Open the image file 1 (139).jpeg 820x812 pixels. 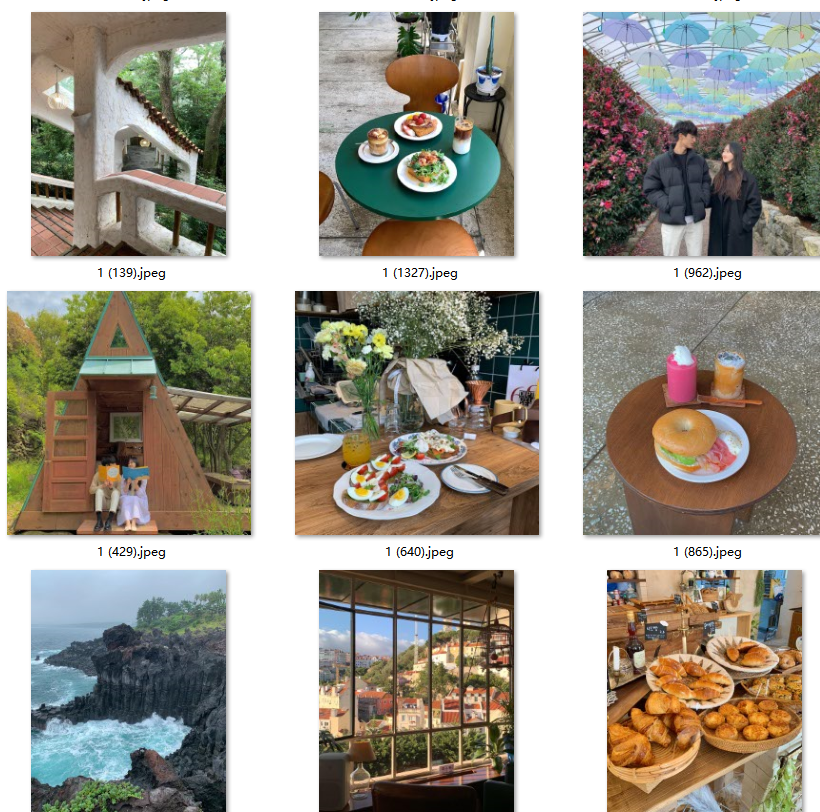pos(128,134)
